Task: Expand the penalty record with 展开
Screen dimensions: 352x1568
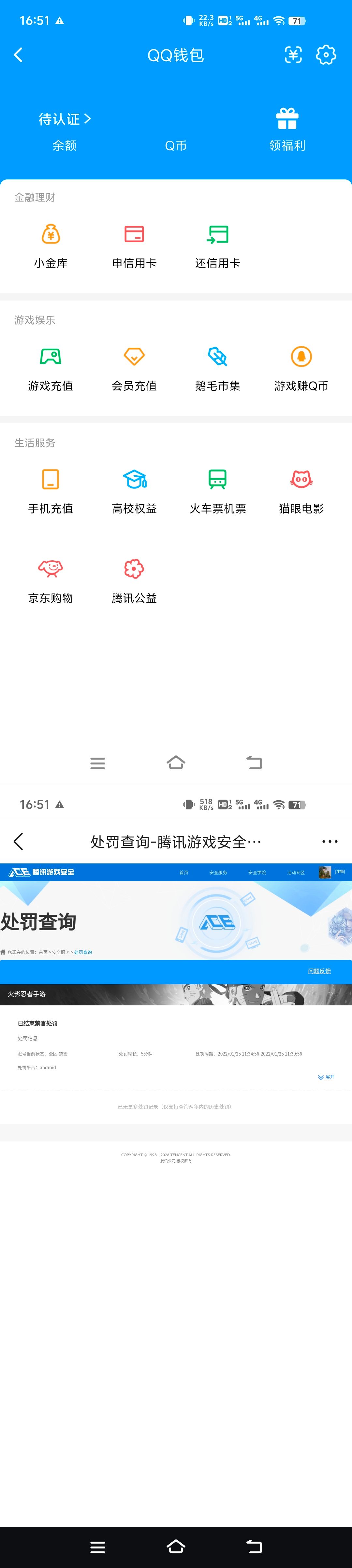Action: 327,1077
